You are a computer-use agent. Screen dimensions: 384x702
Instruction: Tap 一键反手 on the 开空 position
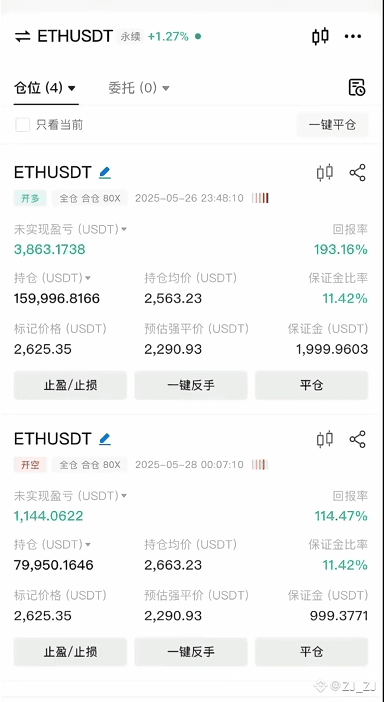coord(191,652)
